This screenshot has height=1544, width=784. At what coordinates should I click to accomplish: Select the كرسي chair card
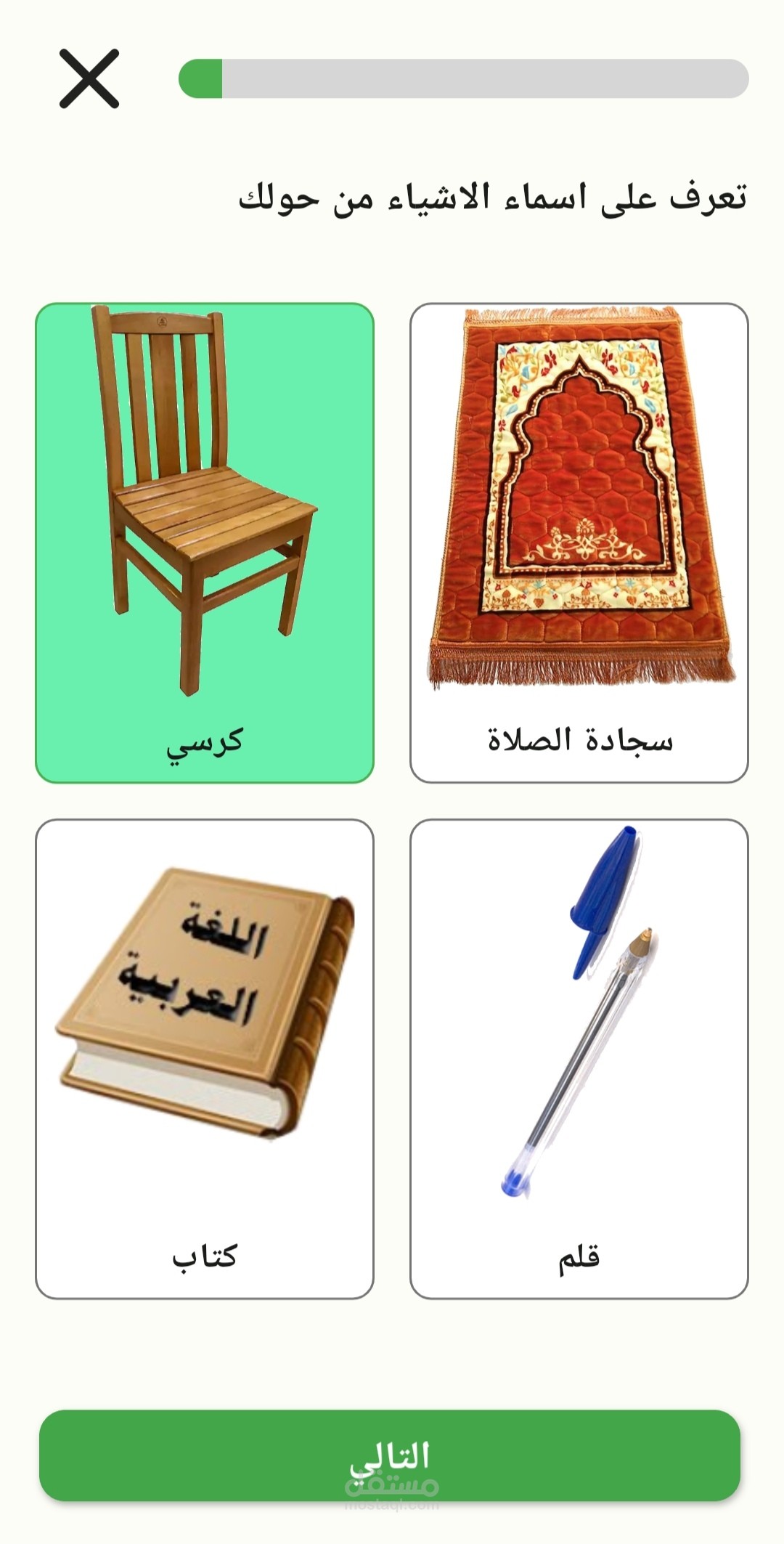point(205,543)
